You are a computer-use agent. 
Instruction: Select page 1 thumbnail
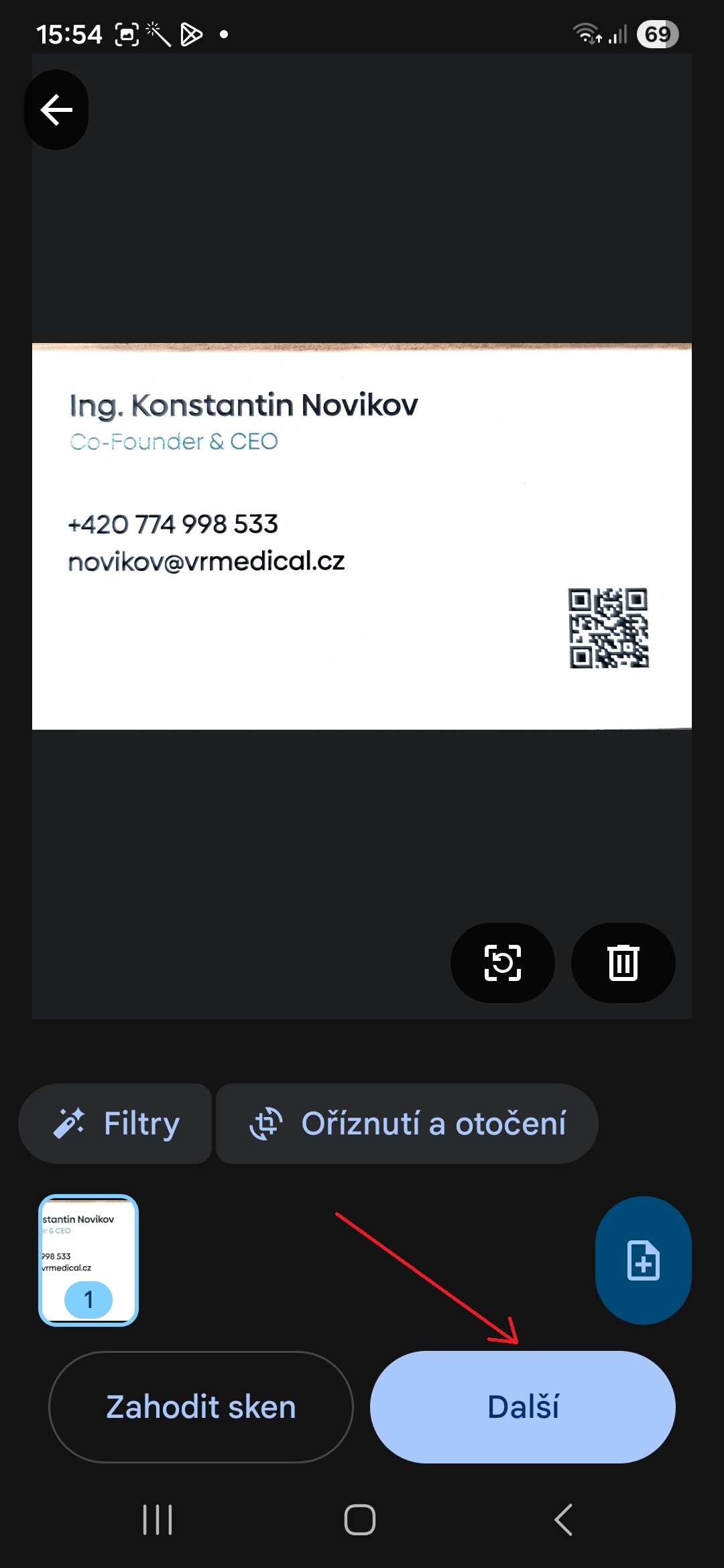coord(88,1260)
